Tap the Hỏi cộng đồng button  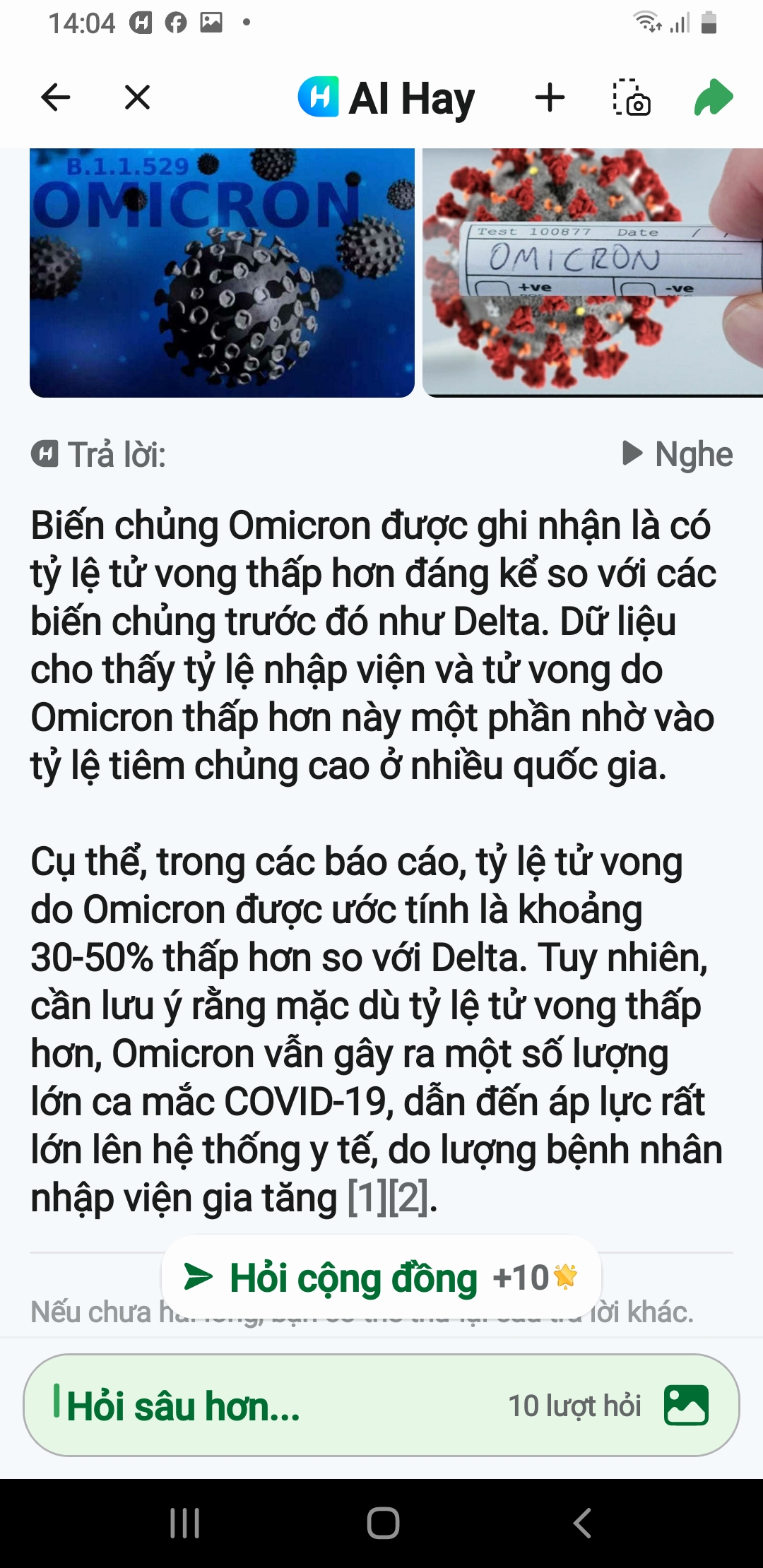click(381, 1278)
